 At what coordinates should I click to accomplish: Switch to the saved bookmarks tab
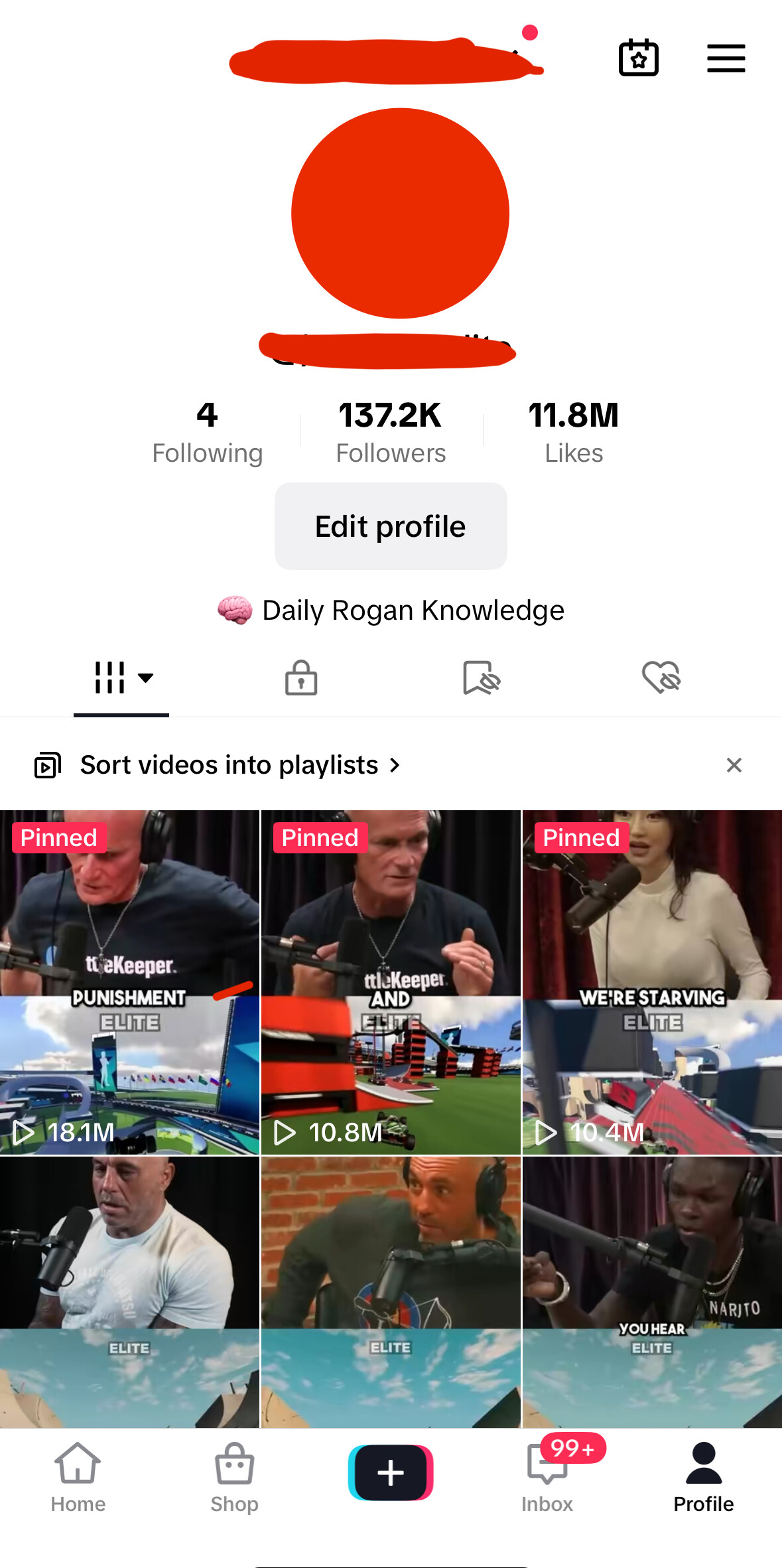[481, 677]
